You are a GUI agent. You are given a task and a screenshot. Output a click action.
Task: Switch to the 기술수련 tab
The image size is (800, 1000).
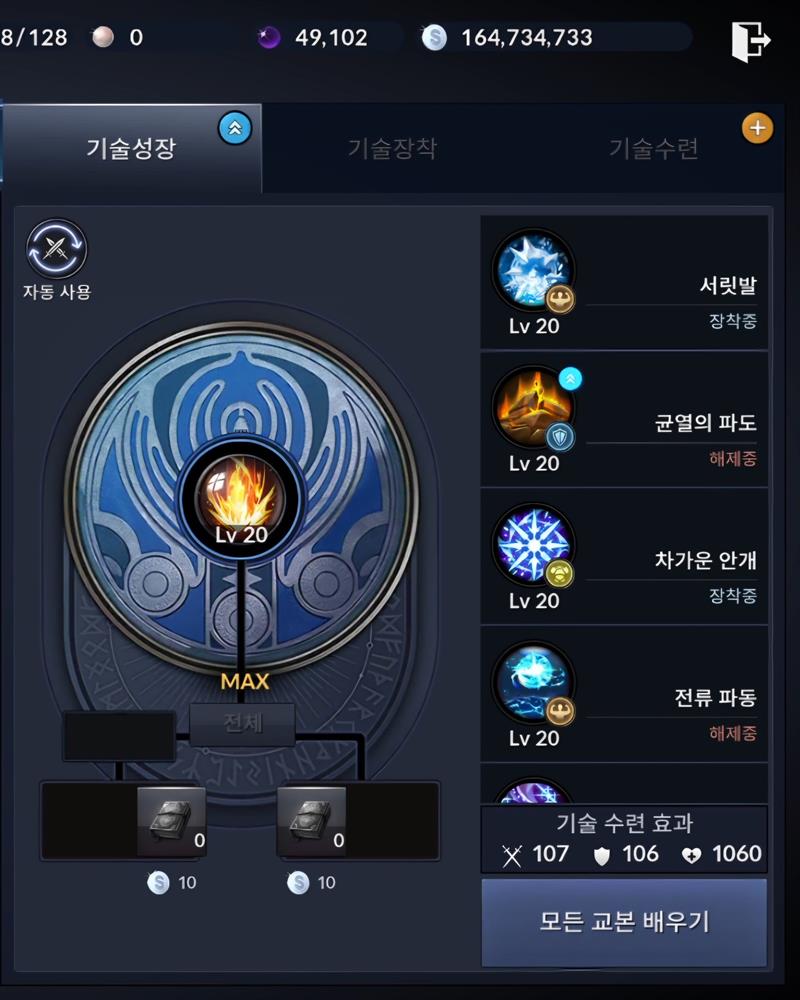click(x=653, y=149)
